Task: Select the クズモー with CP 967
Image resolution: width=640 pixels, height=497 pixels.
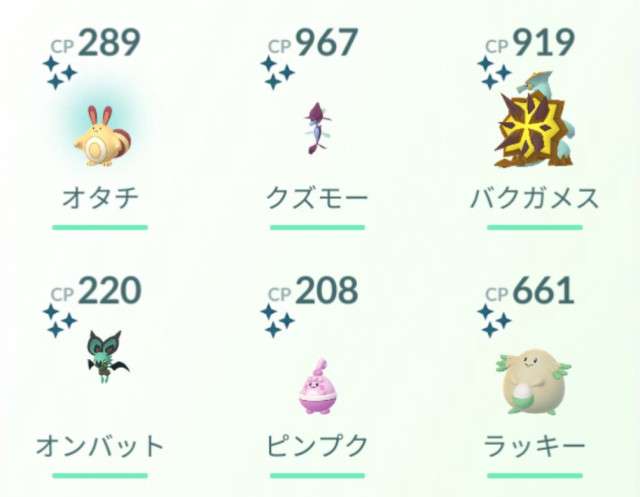Action: click(318, 130)
